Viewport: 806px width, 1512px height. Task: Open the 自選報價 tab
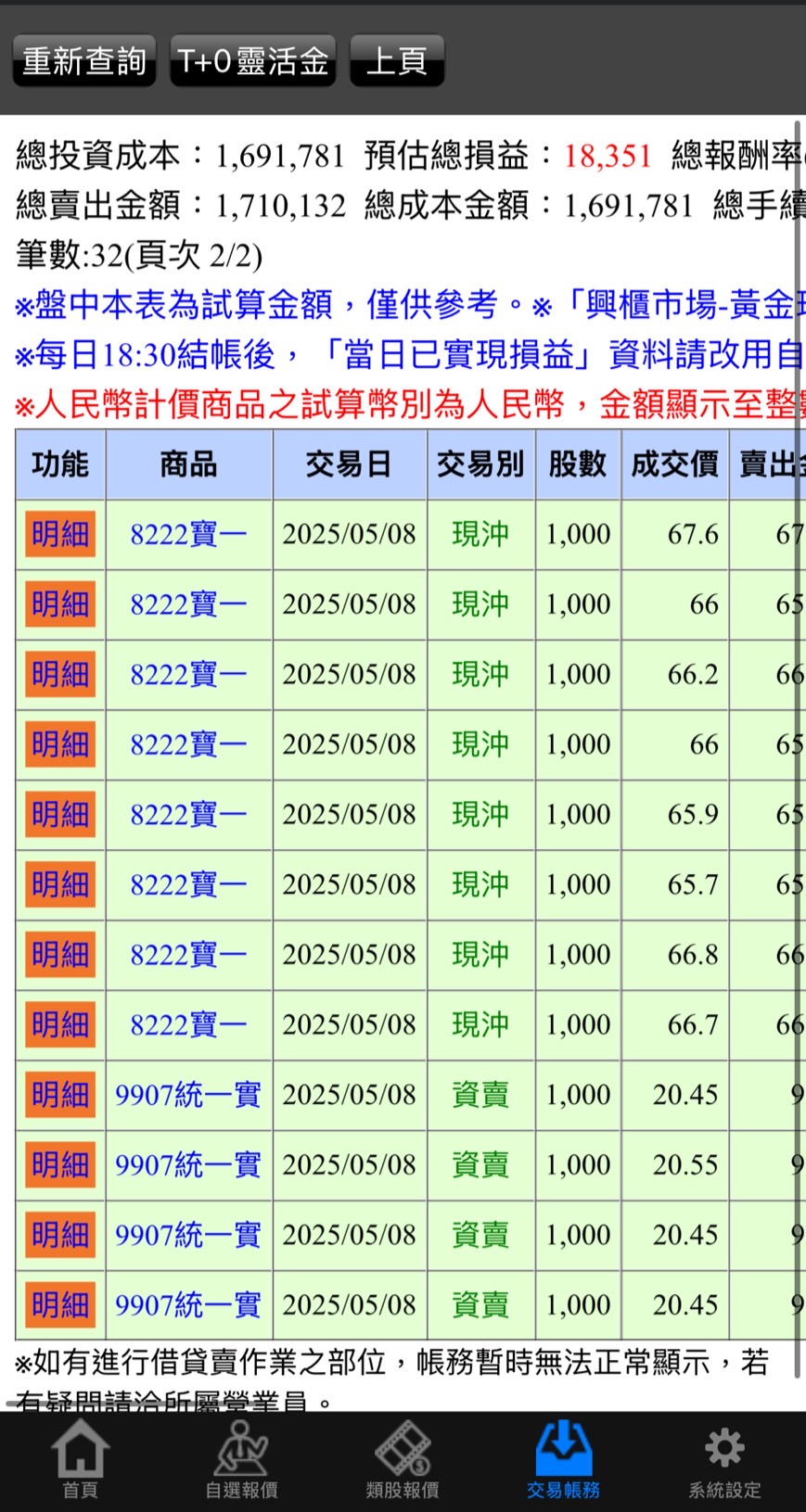tap(241, 1461)
